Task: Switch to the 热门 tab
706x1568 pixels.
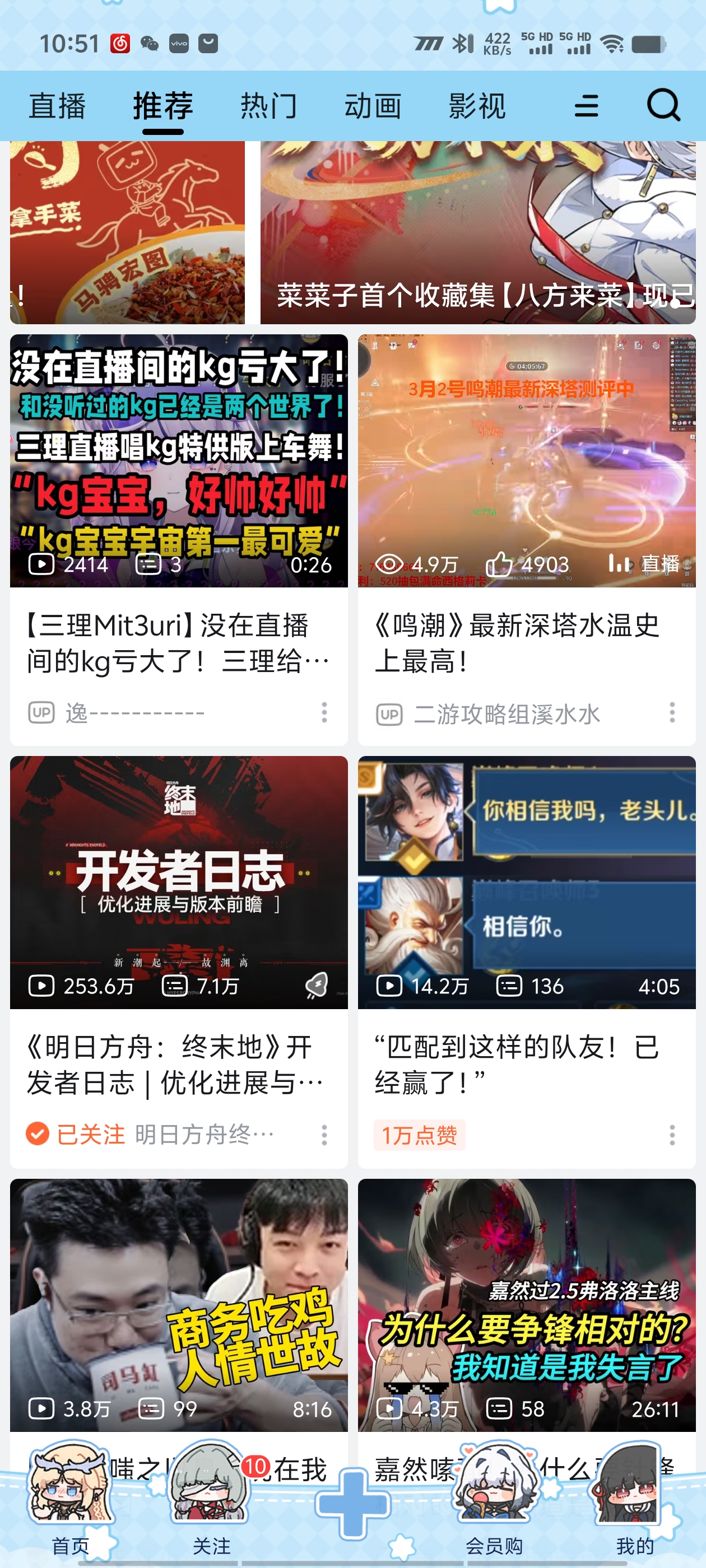Action: [x=268, y=106]
